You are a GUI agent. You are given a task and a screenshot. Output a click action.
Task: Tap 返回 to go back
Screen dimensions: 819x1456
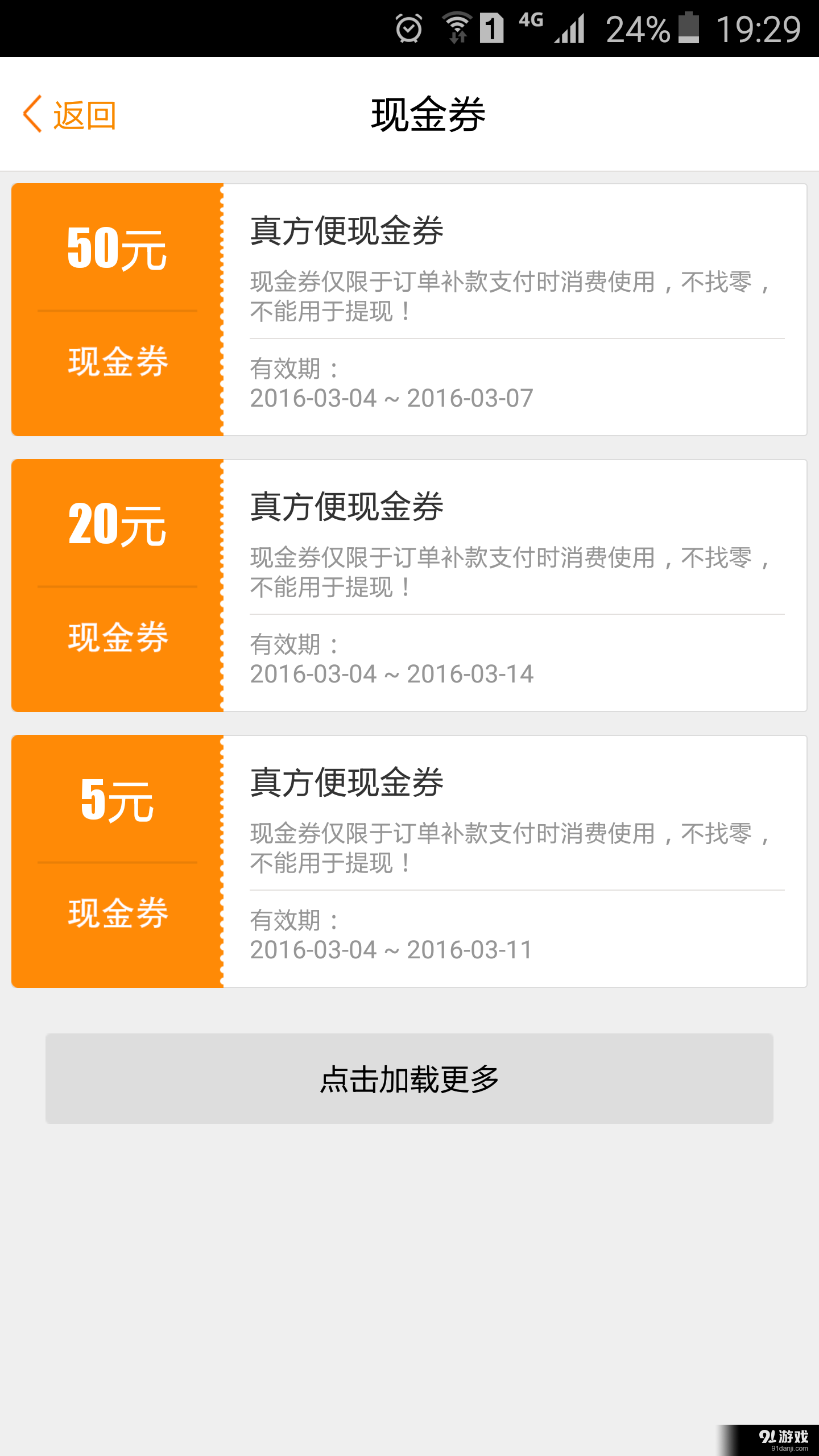point(84,115)
